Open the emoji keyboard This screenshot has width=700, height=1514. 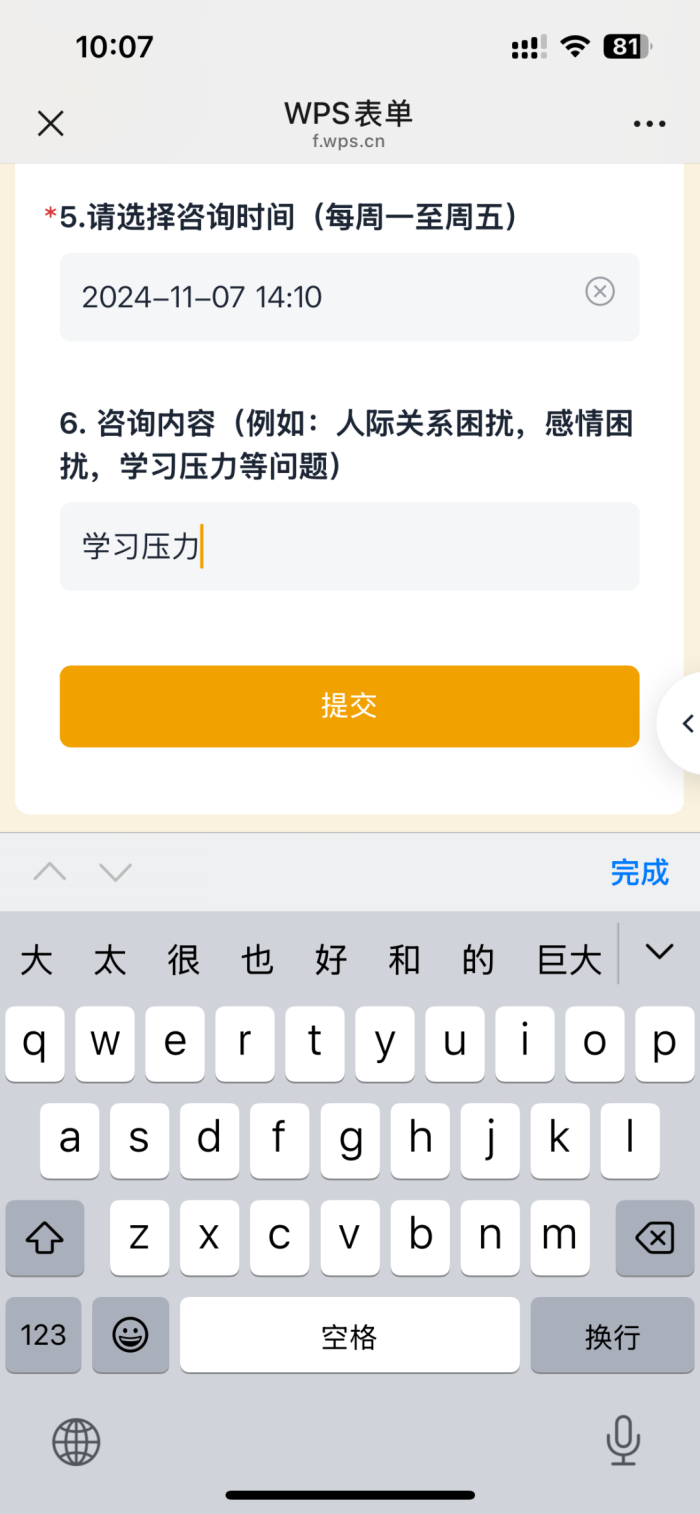(x=131, y=1335)
